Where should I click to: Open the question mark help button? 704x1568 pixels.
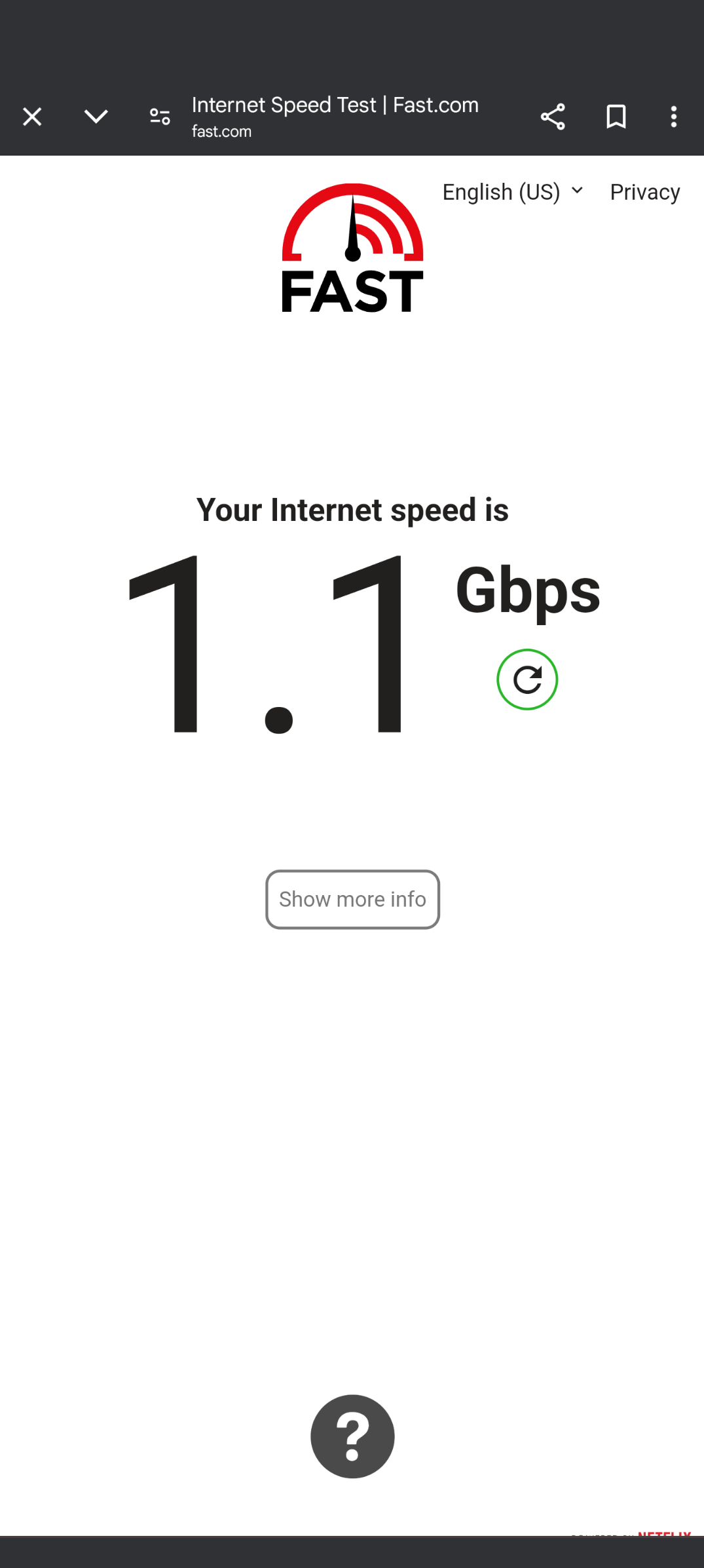point(352,1436)
